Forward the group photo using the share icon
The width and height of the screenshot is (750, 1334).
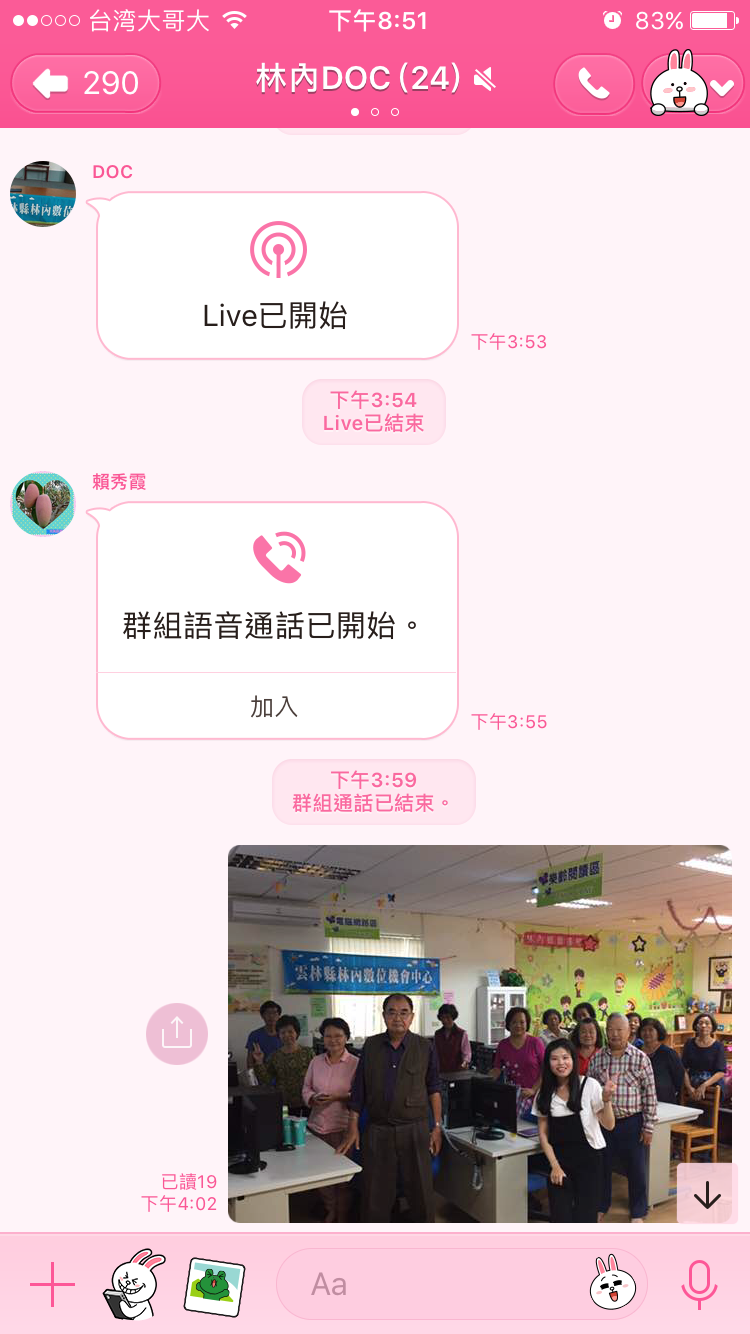tap(176, 1033)
